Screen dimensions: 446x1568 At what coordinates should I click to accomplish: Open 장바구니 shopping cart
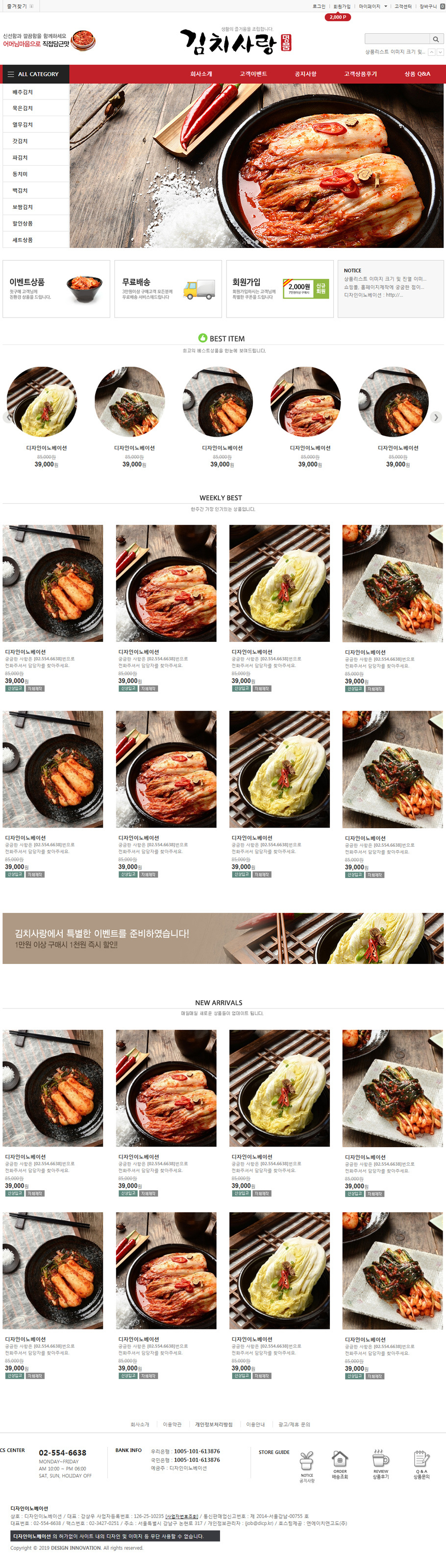click(428, 6)
